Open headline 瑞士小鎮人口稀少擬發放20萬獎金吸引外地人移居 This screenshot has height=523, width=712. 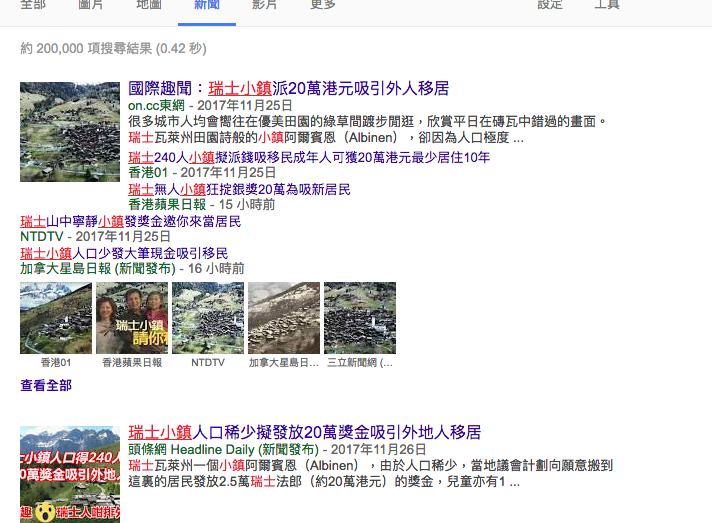click(x=304, y=433)
